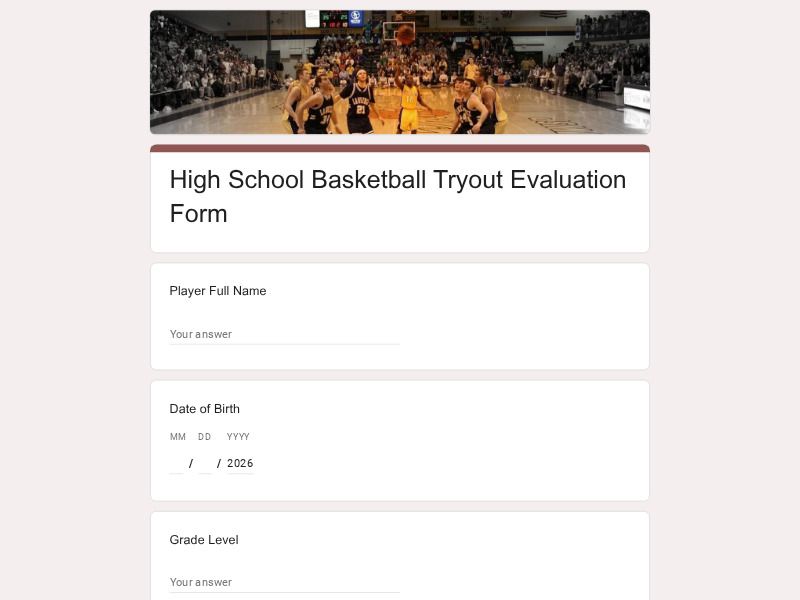Screen dimensions: 800x600
Task: Focus the Grade Level answer field
Action: coord(284,582)
